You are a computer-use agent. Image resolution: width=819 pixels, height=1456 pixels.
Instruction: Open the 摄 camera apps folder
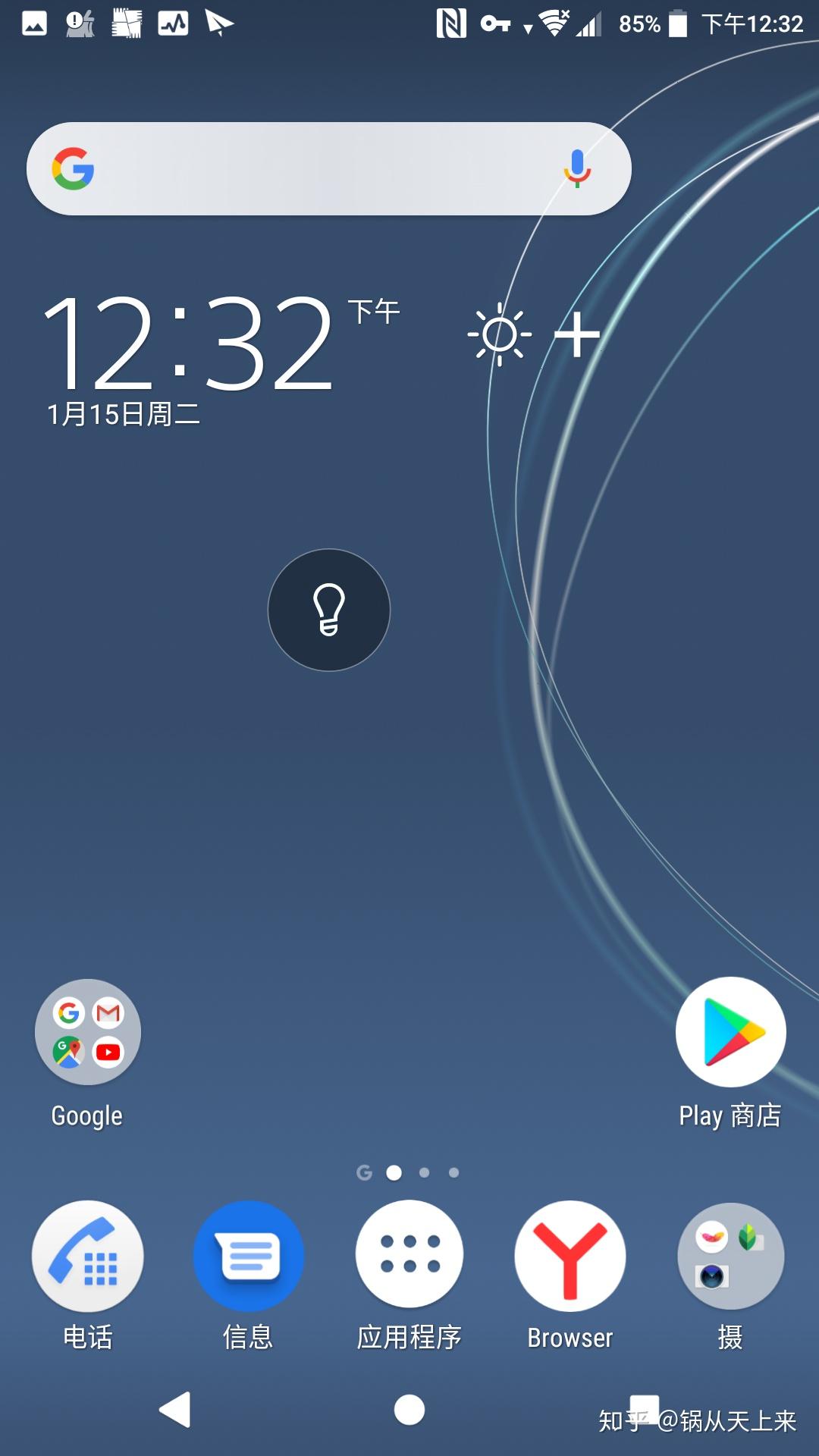(x=730, y=1257)
